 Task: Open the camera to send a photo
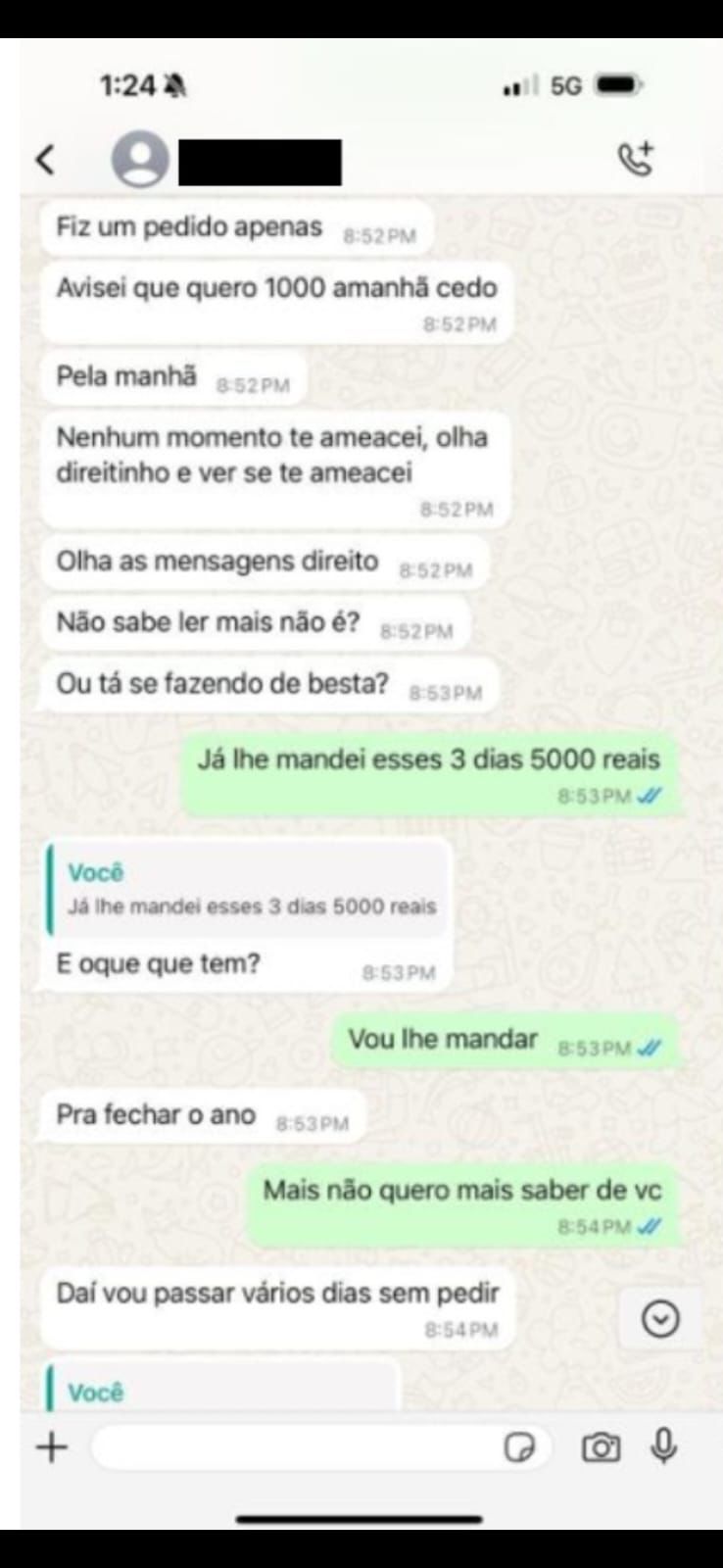coord(601,1447)
